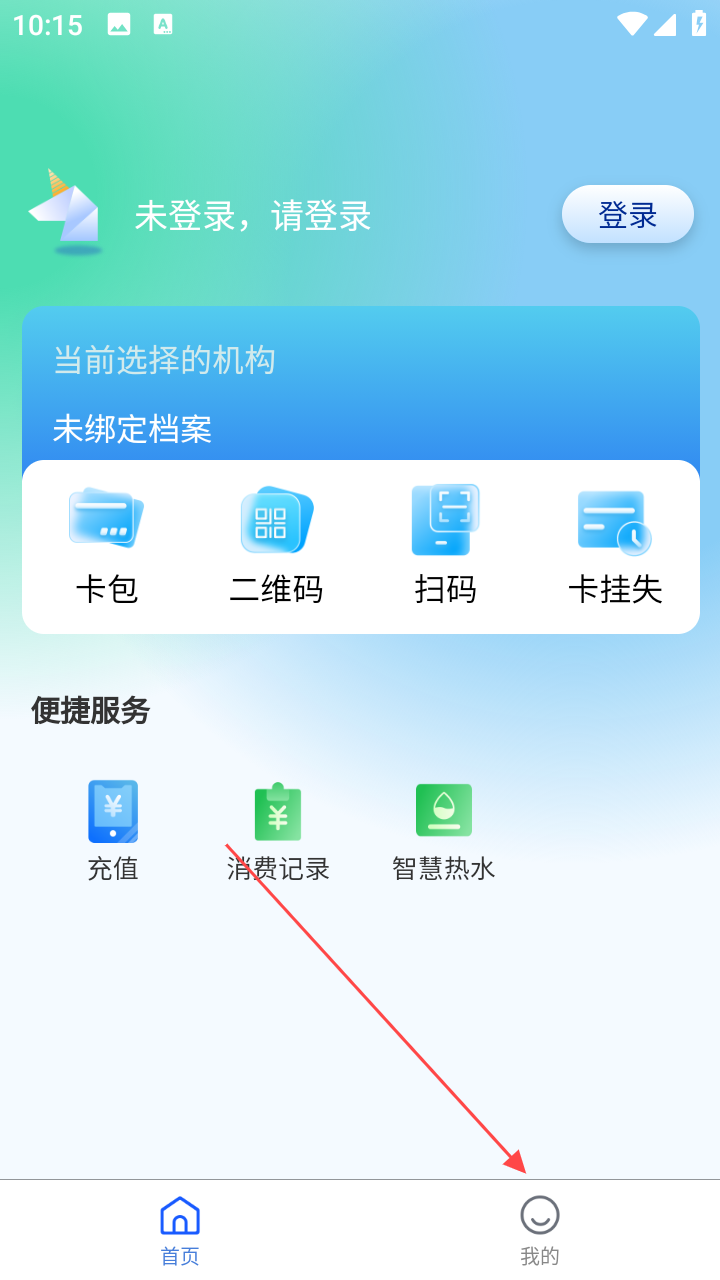Open 卡挂失 card loss report

pyautogui.click(x=615, y=546)
